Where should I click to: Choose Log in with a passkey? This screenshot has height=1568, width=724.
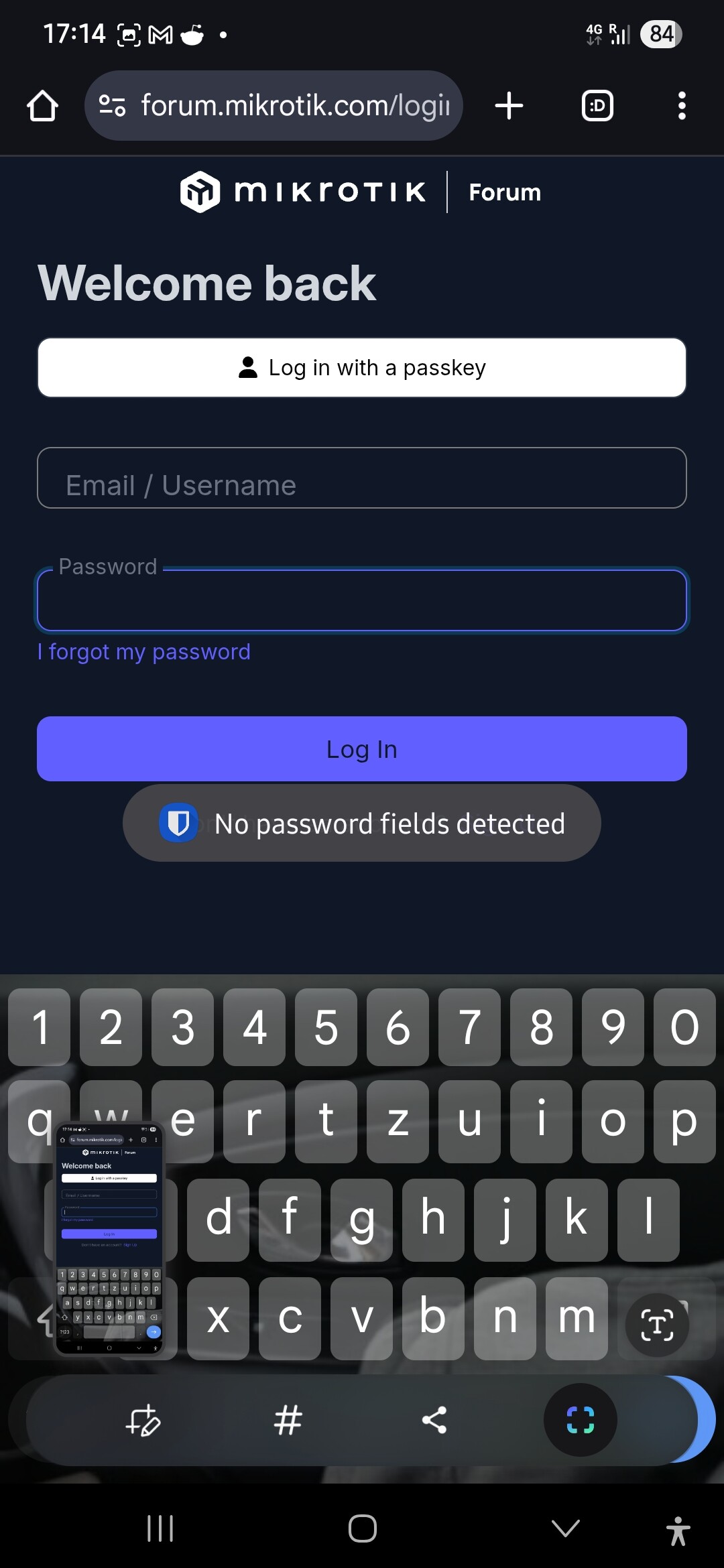[x=362, y=367]
